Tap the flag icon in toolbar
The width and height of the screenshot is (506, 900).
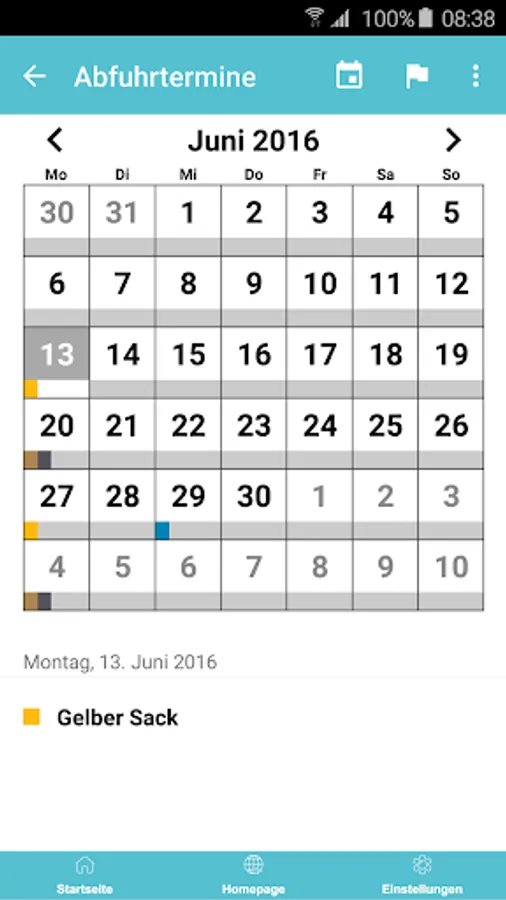[417, 76]
